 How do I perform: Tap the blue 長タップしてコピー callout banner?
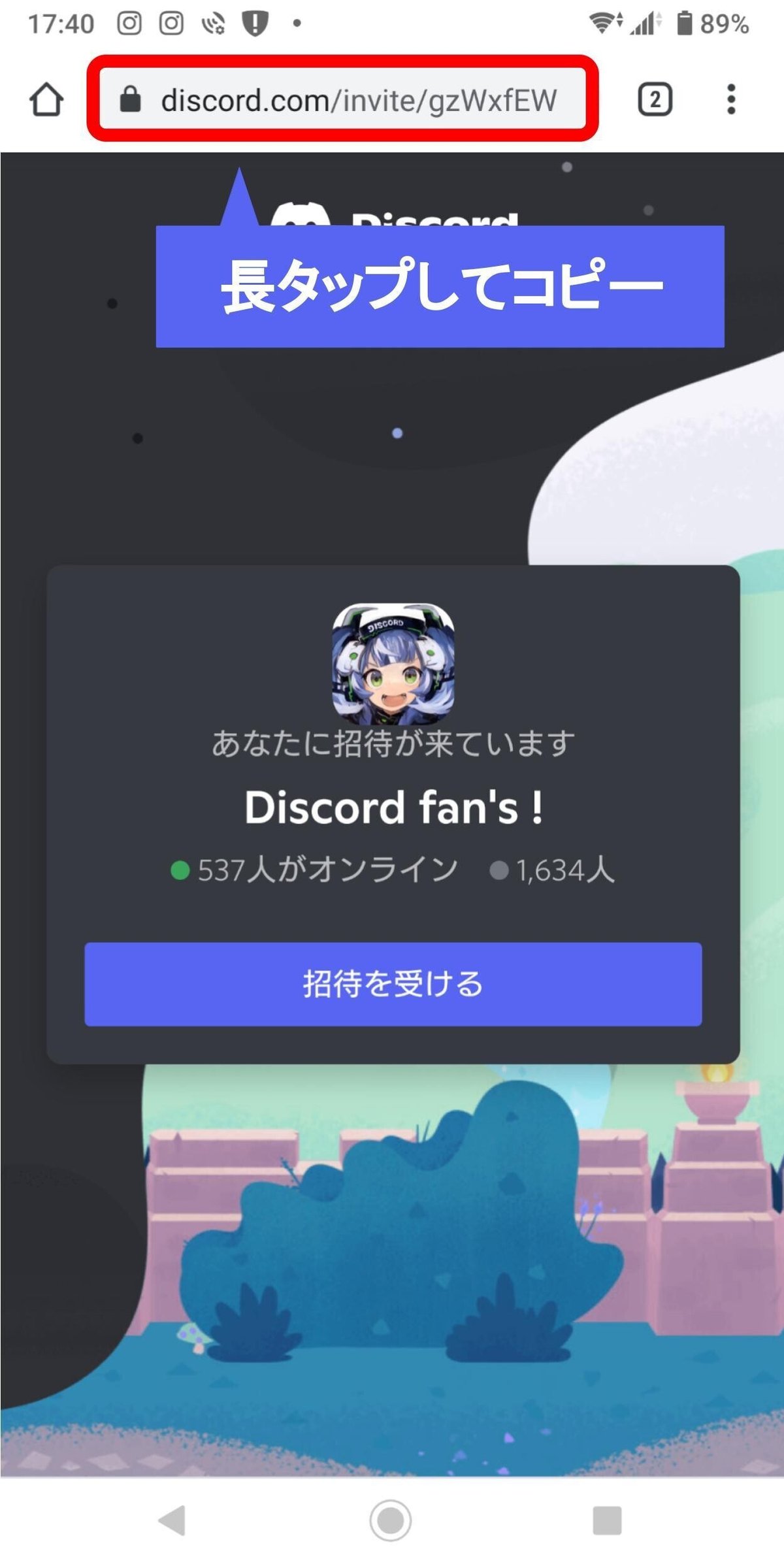(x=441, y=287)
